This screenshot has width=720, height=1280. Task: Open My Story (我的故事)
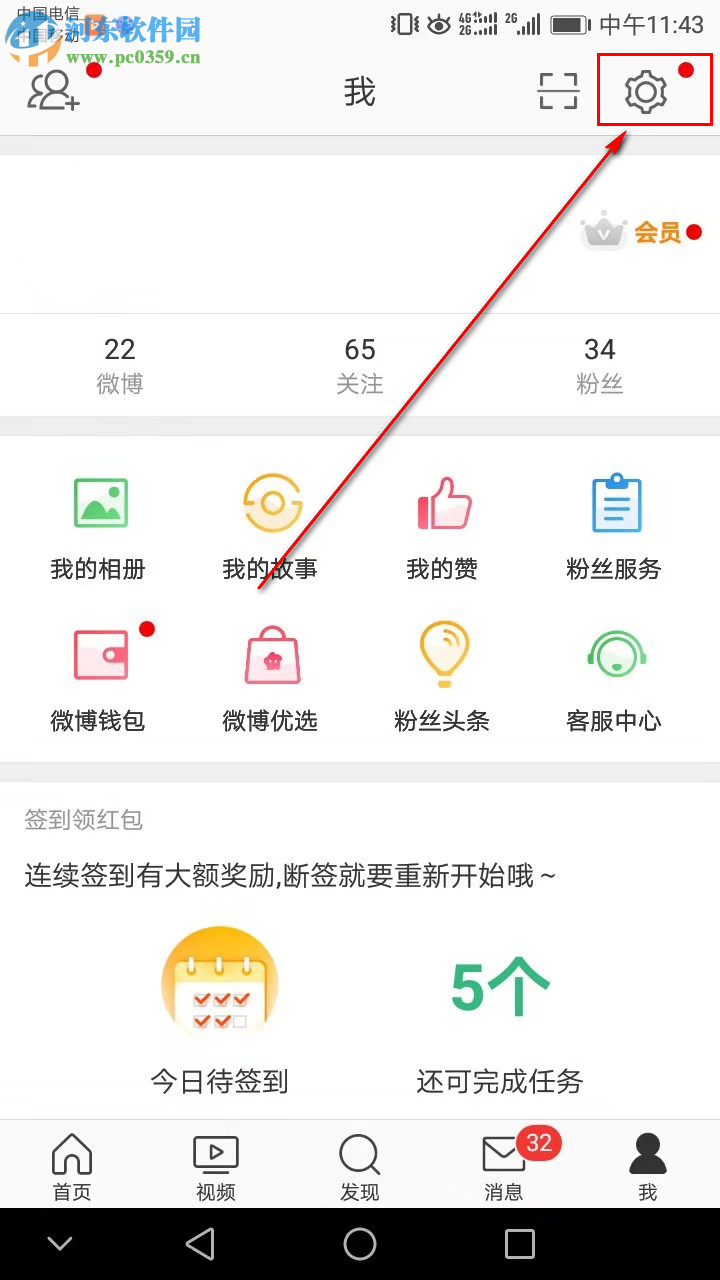click(x=270, y=525)
